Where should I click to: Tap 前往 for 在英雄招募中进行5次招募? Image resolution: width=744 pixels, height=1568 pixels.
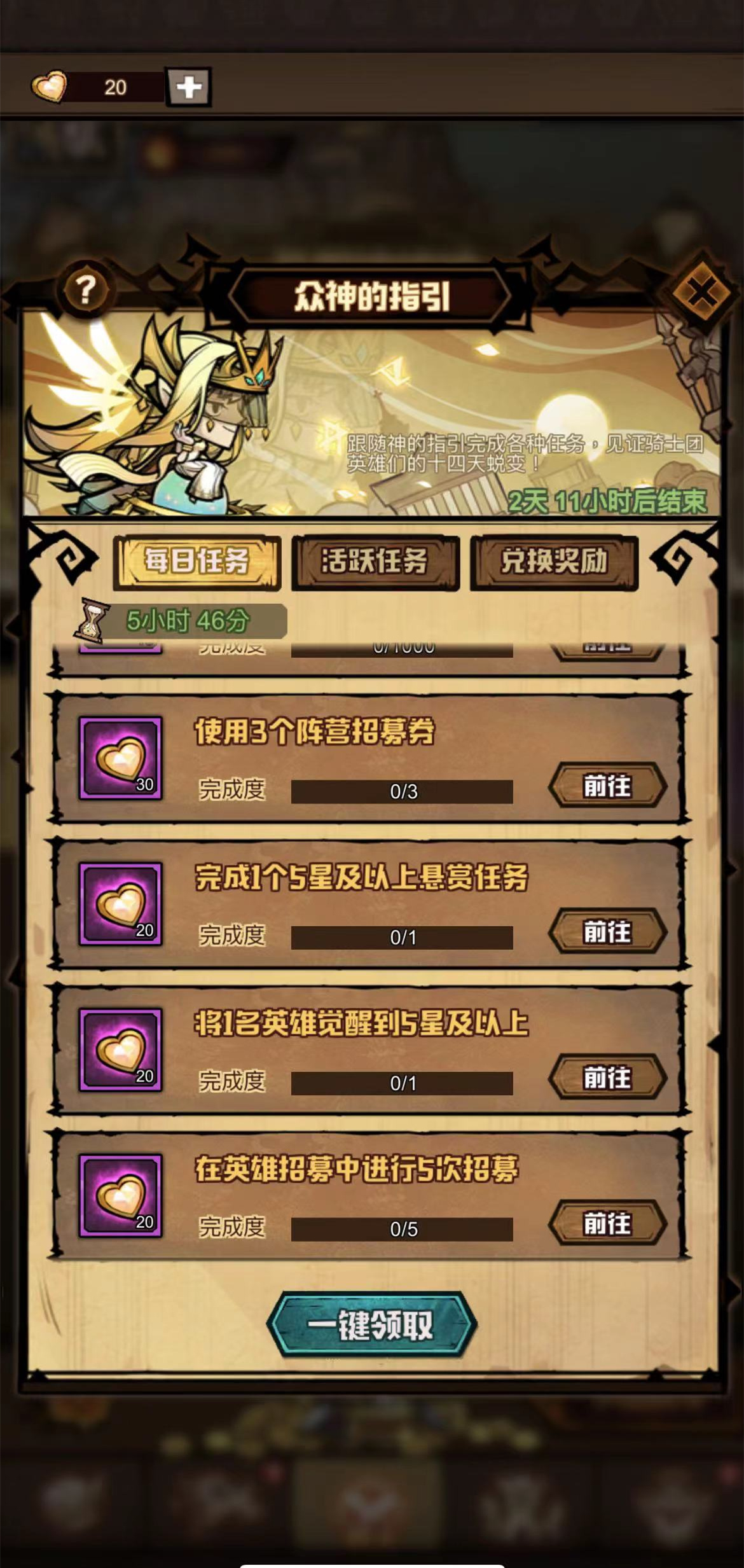click(x=607, y=1223)
